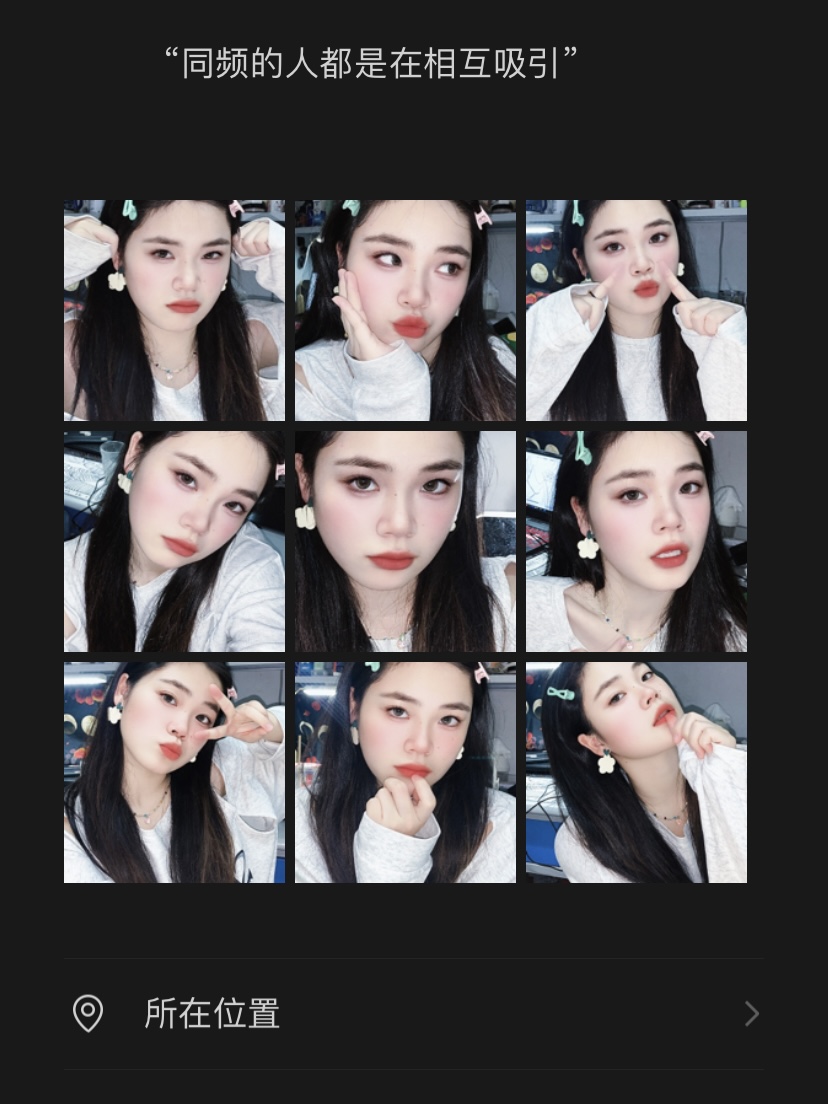828x1104 pixels.
Task: Open photo with fist held under the chin
Action: point(405,772)
